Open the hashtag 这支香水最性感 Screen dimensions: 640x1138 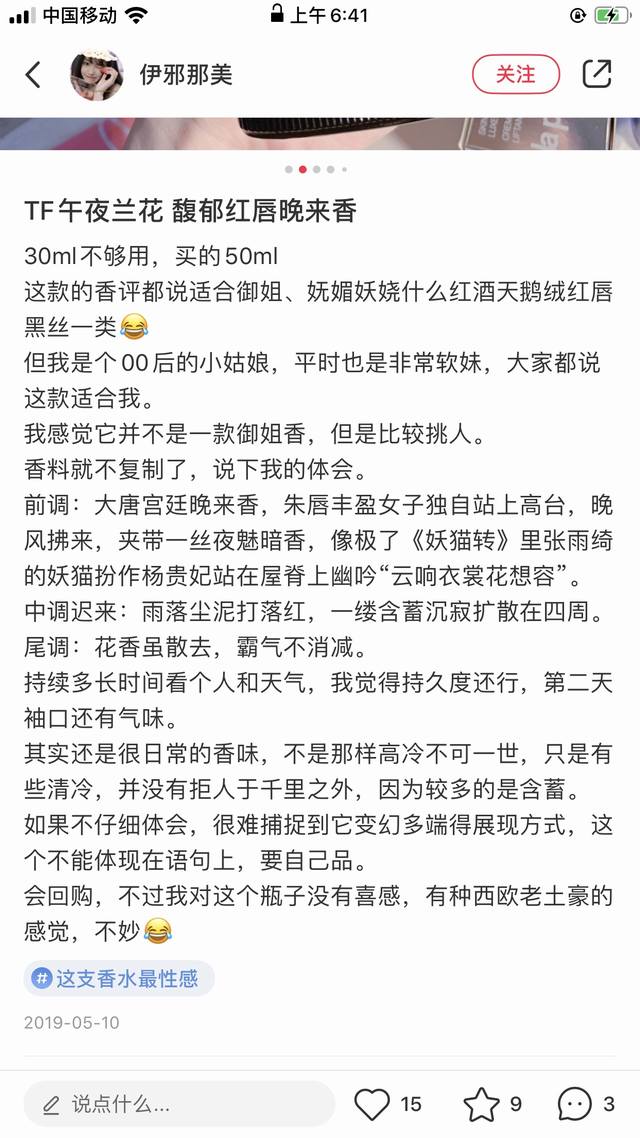119,978
